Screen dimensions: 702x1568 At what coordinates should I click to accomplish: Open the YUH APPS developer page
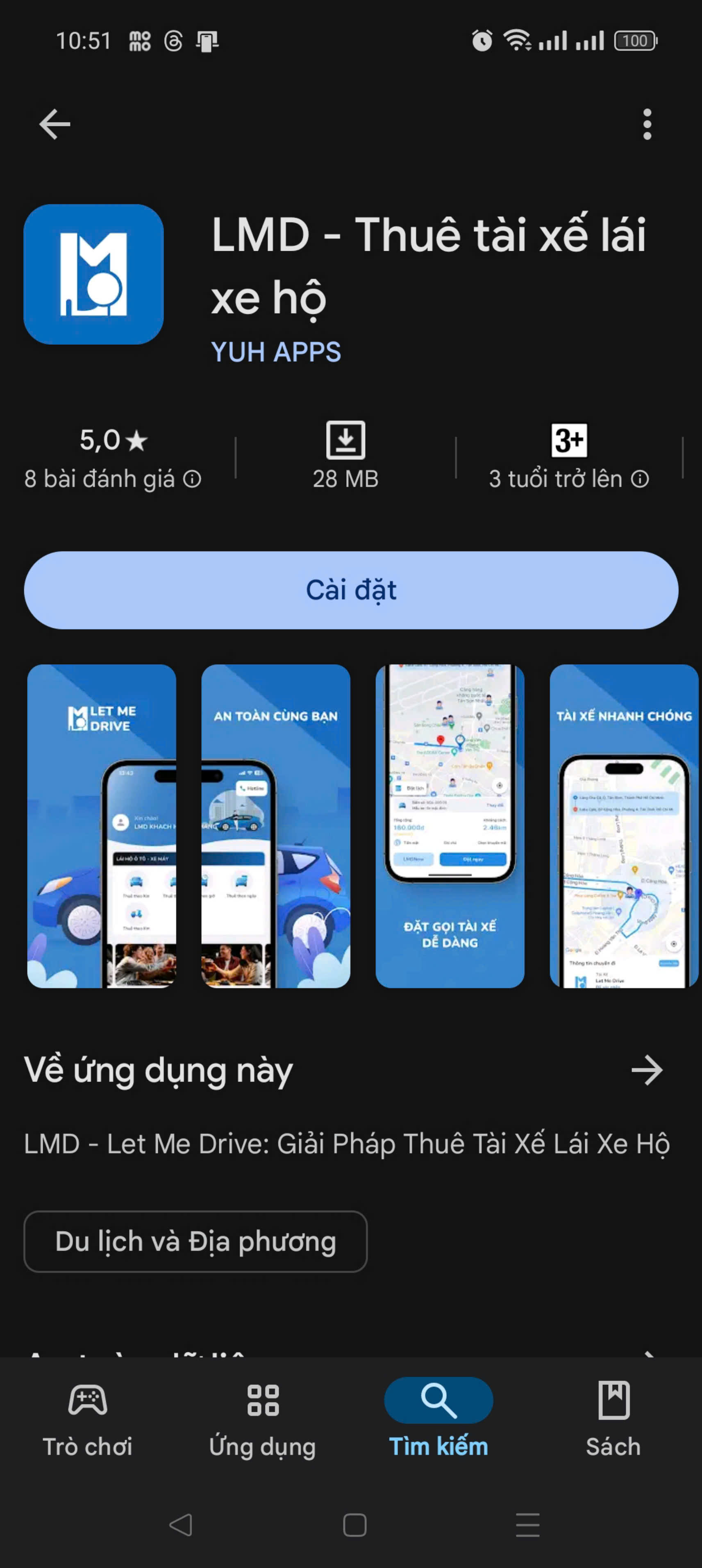[275, 352]
